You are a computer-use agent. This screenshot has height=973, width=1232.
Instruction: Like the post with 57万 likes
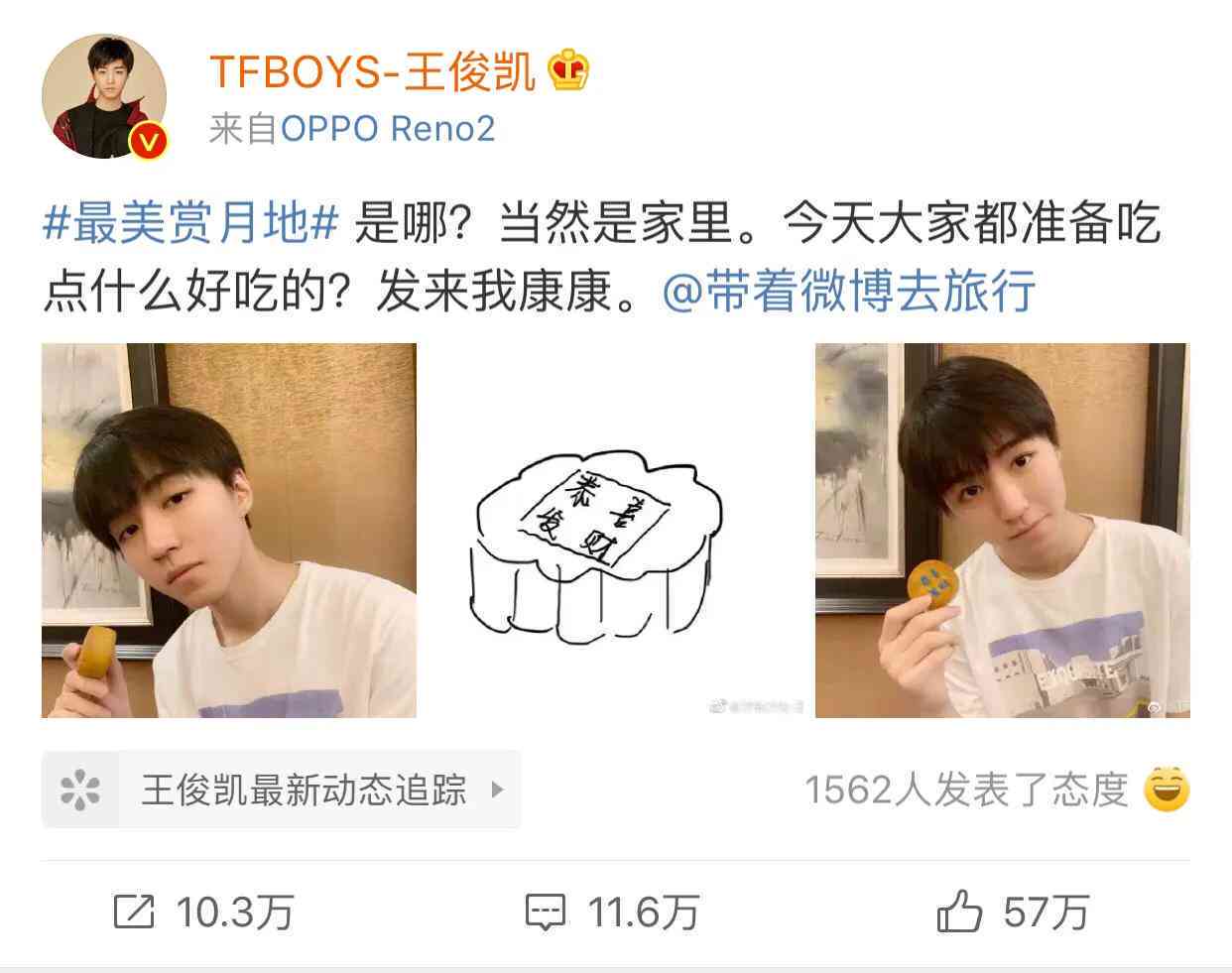pos(1012,912)
